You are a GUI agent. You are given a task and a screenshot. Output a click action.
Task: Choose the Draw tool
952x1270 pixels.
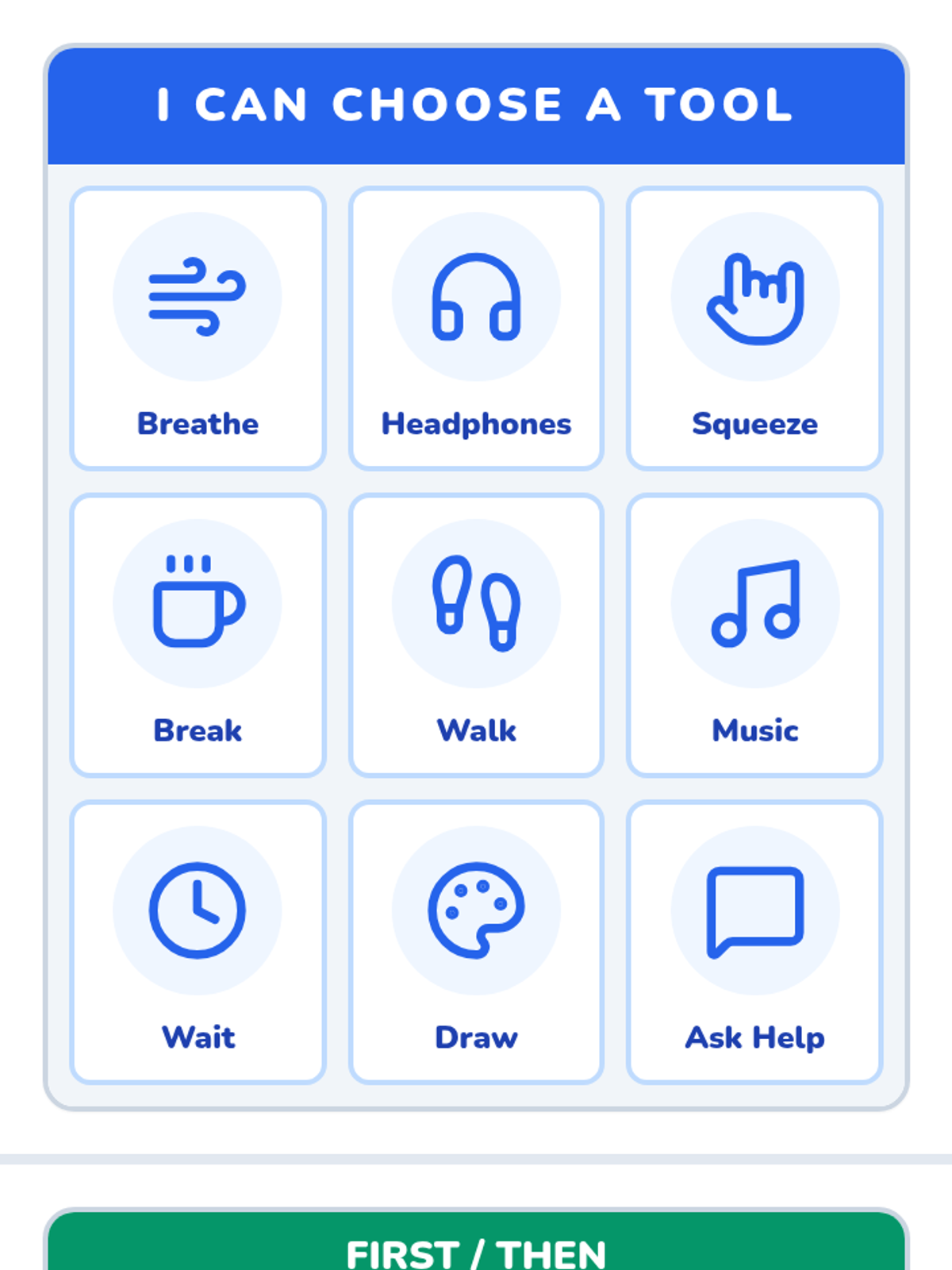pos(476,942)
